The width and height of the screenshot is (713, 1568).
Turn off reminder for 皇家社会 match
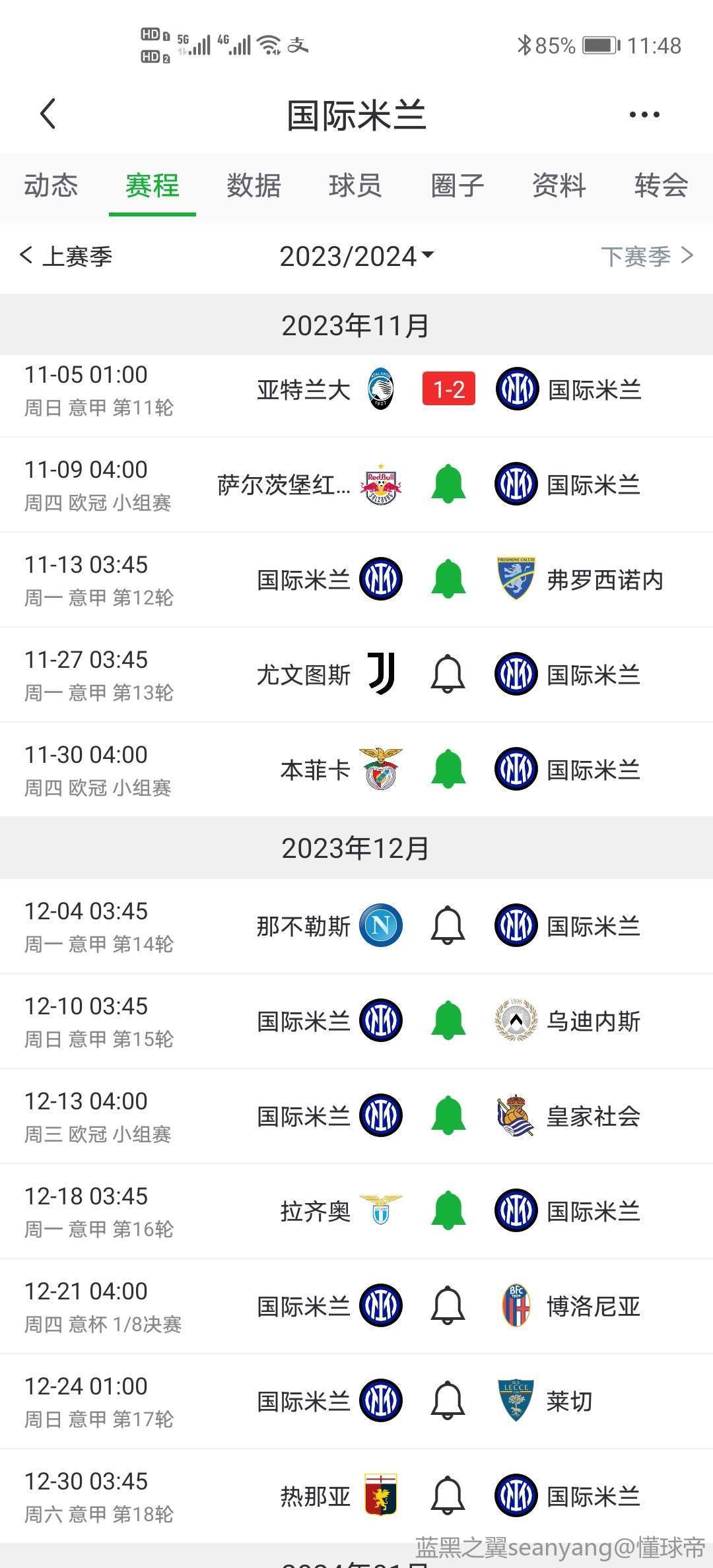(448, 1115)
